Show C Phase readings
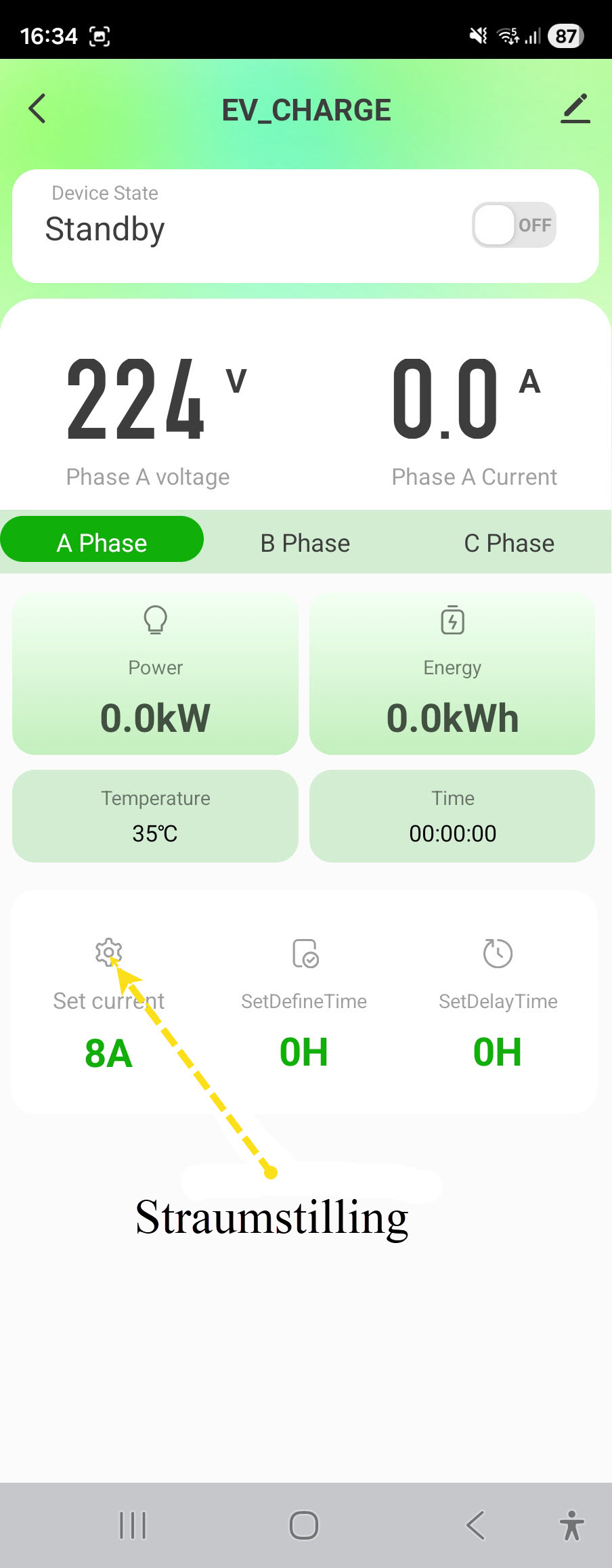 click(x=509, y=543)
